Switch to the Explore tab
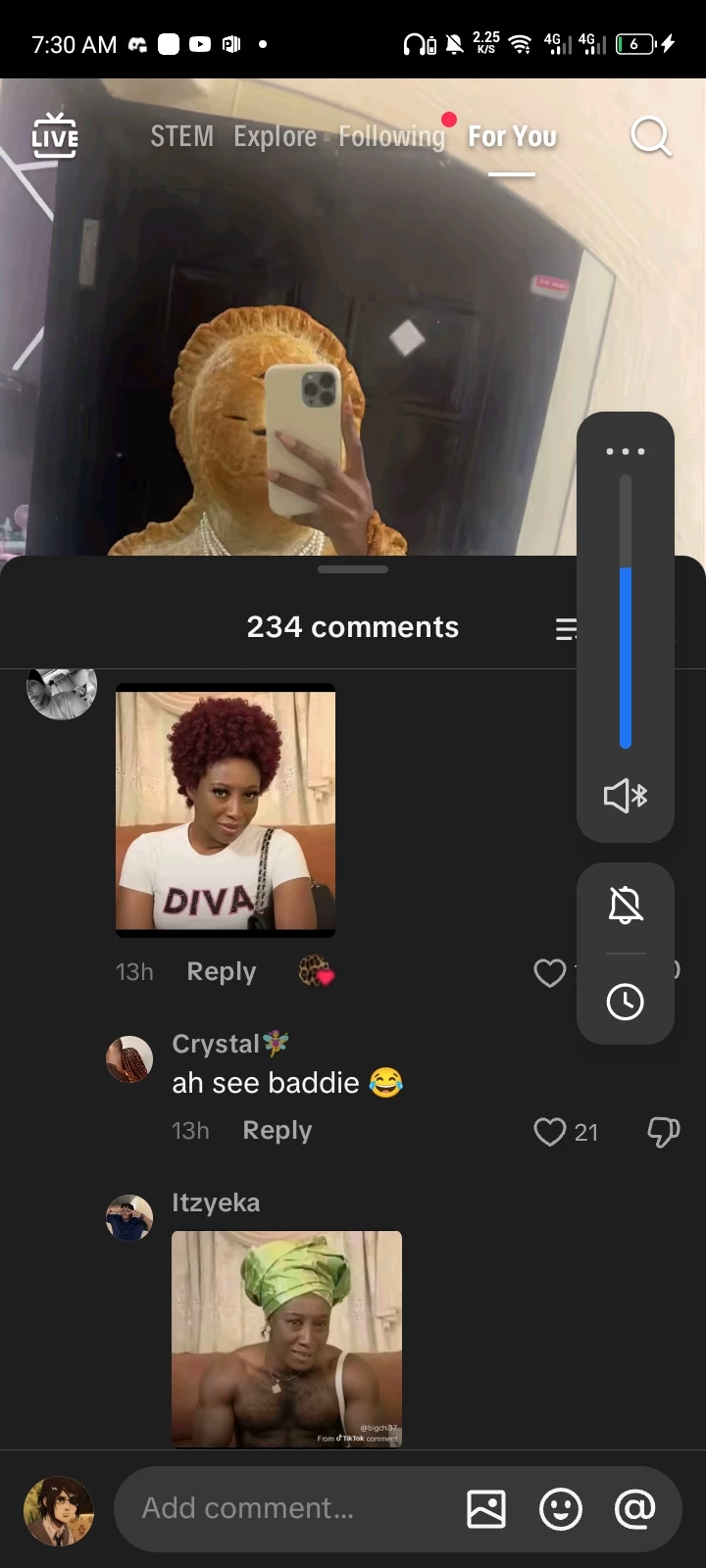Screen dimensions: 706x1568 [275, 136]
